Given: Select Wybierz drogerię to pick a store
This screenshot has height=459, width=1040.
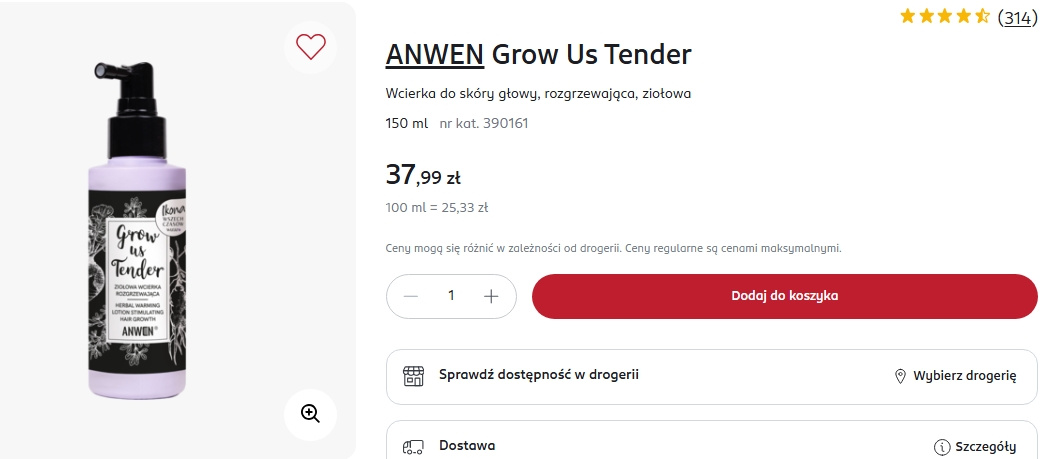Looking at the screenshot, I should point(955,376).
